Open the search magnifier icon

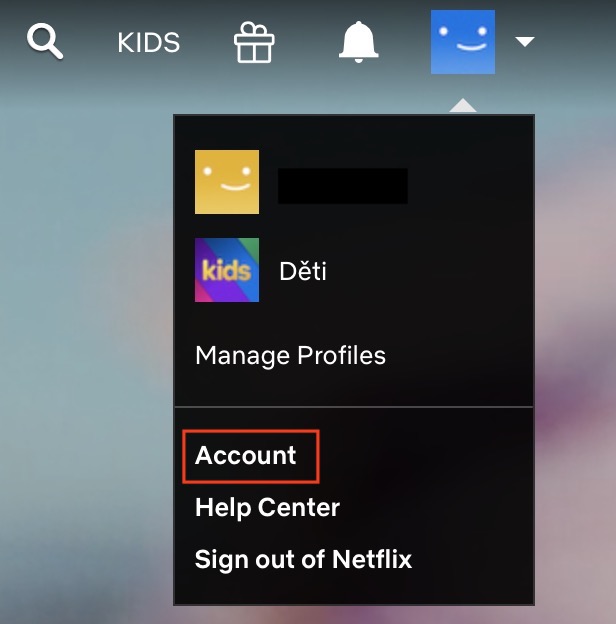point(45,42)
